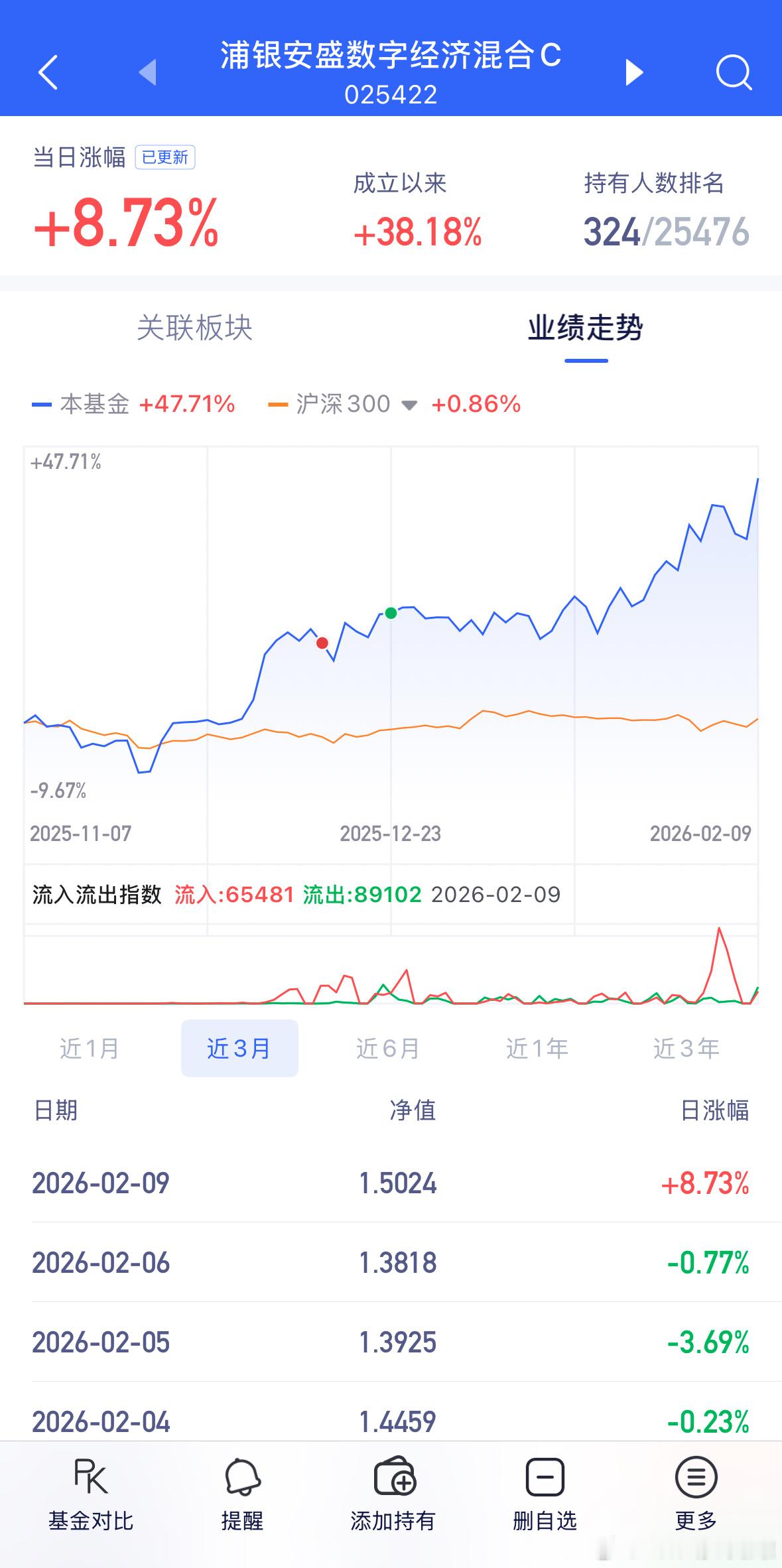This screenshot has width=782, height=1568.
Task: Switch to next fund with right arrow
Action: click(x=633, y=73)
